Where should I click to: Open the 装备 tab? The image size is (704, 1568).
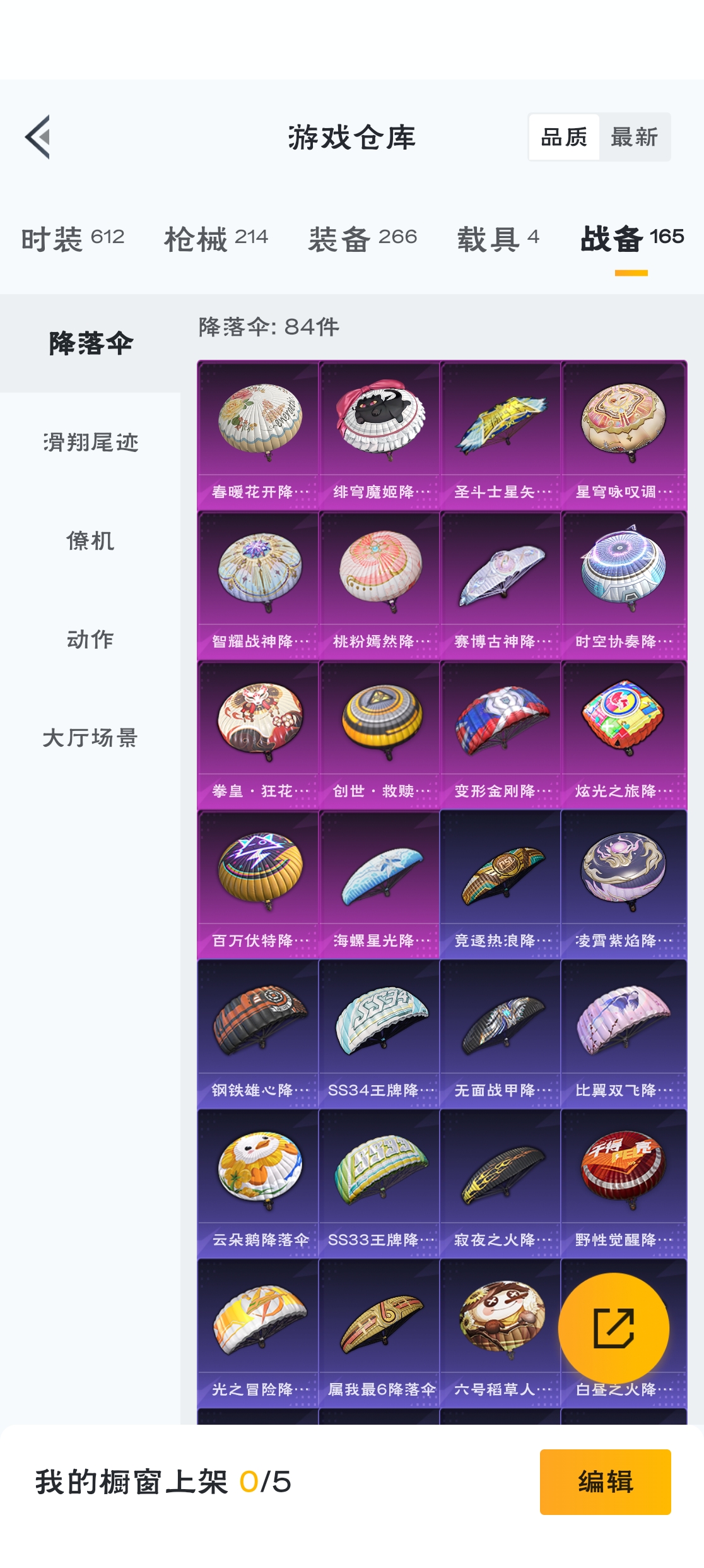pos(362,239)
